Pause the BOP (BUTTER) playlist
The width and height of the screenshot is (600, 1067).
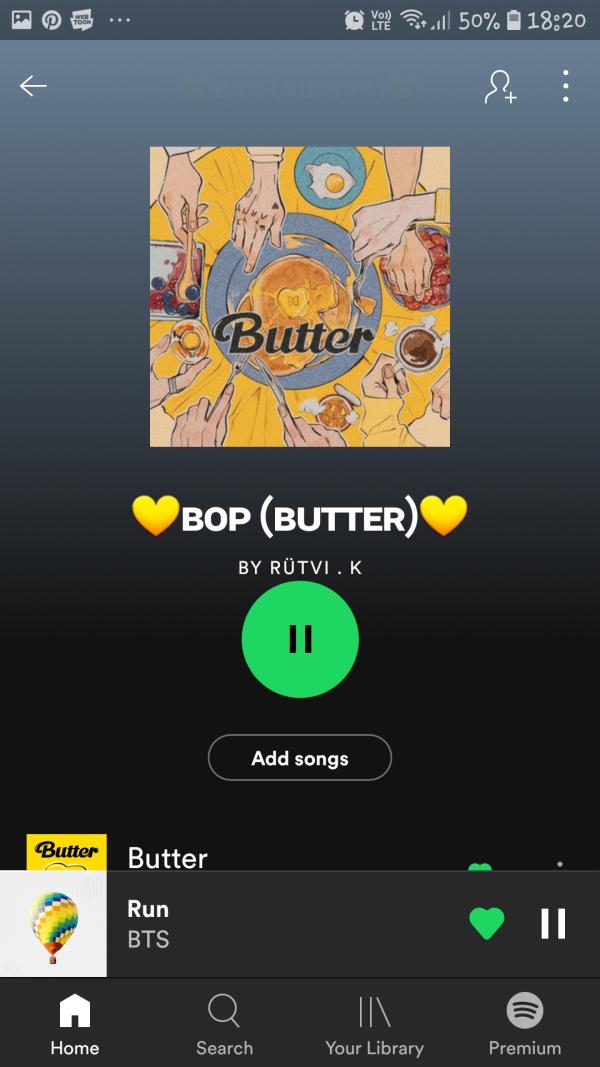click(x=300, y=639)
